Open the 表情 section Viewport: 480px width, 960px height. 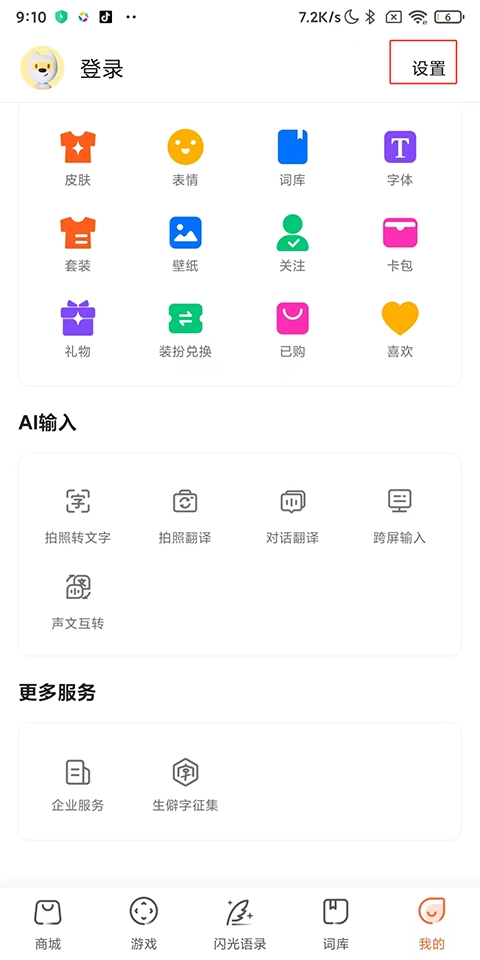185,159
